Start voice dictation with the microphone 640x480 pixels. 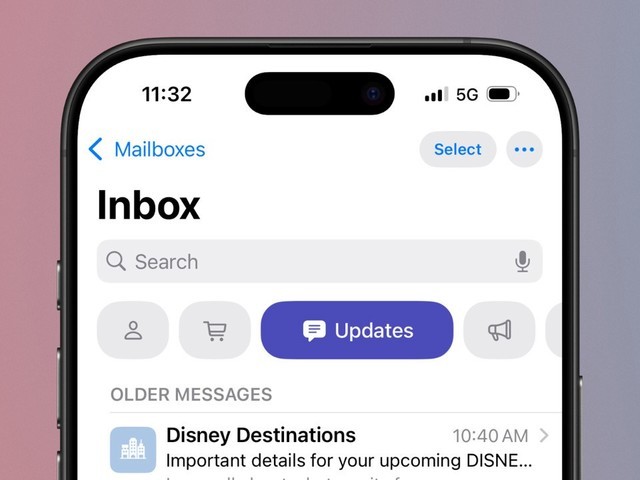[x=522, y=262]
